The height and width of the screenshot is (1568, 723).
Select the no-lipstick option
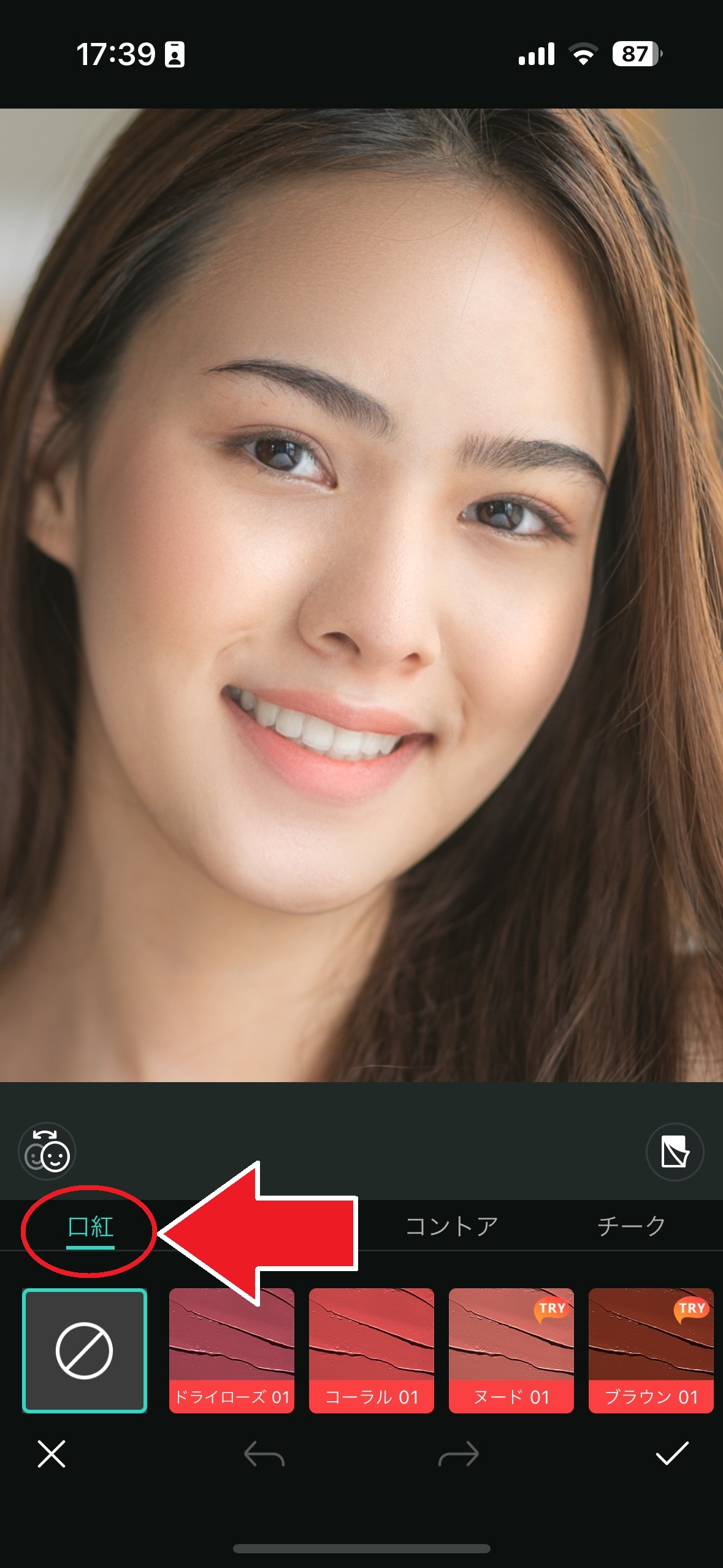click(x=85, y=1350)
